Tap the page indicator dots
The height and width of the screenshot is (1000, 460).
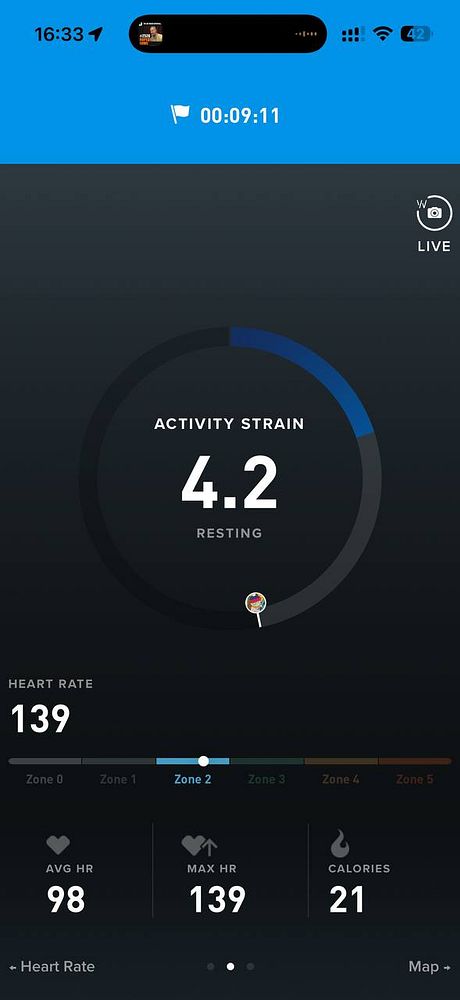pyautogui.click(x=230, y=966)
